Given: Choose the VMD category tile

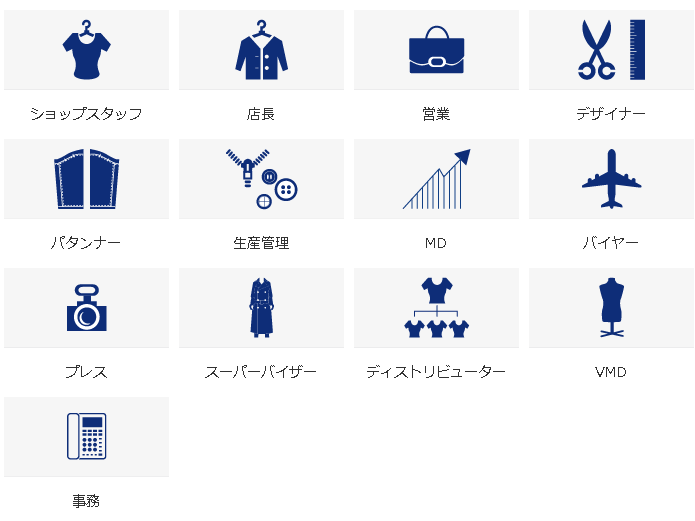Looking at the screenshot, I should (611, 308).
